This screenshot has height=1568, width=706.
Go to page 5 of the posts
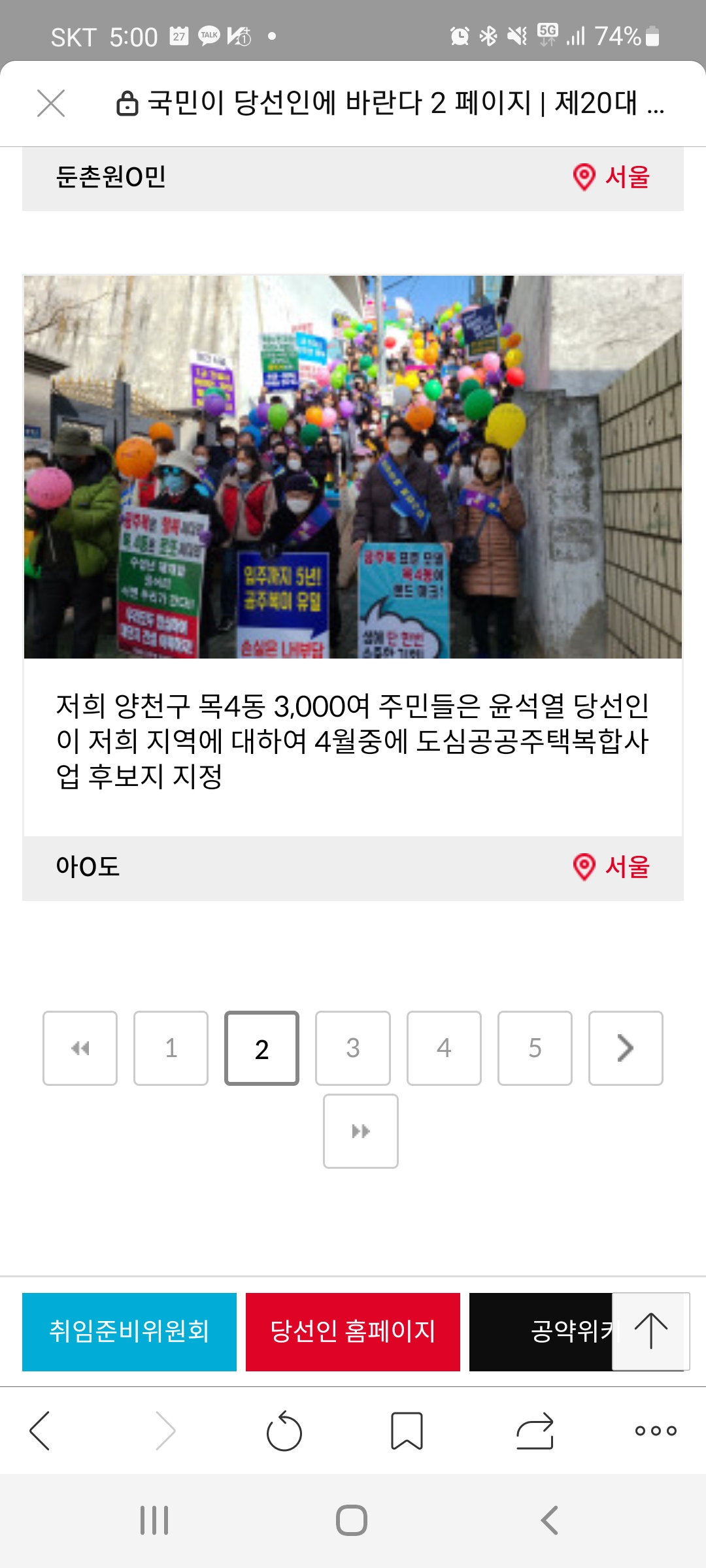click(535, 1049)
